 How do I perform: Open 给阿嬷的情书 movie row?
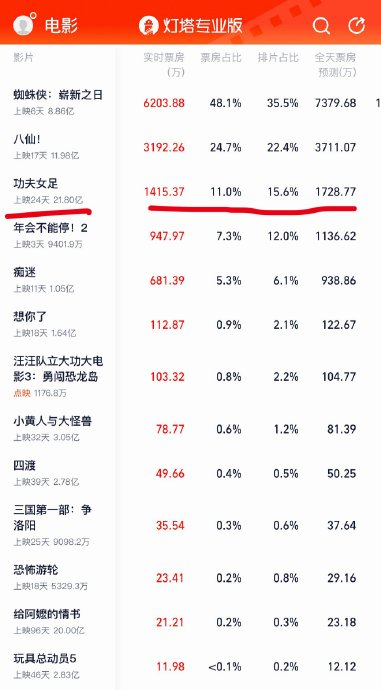(190, 622)
